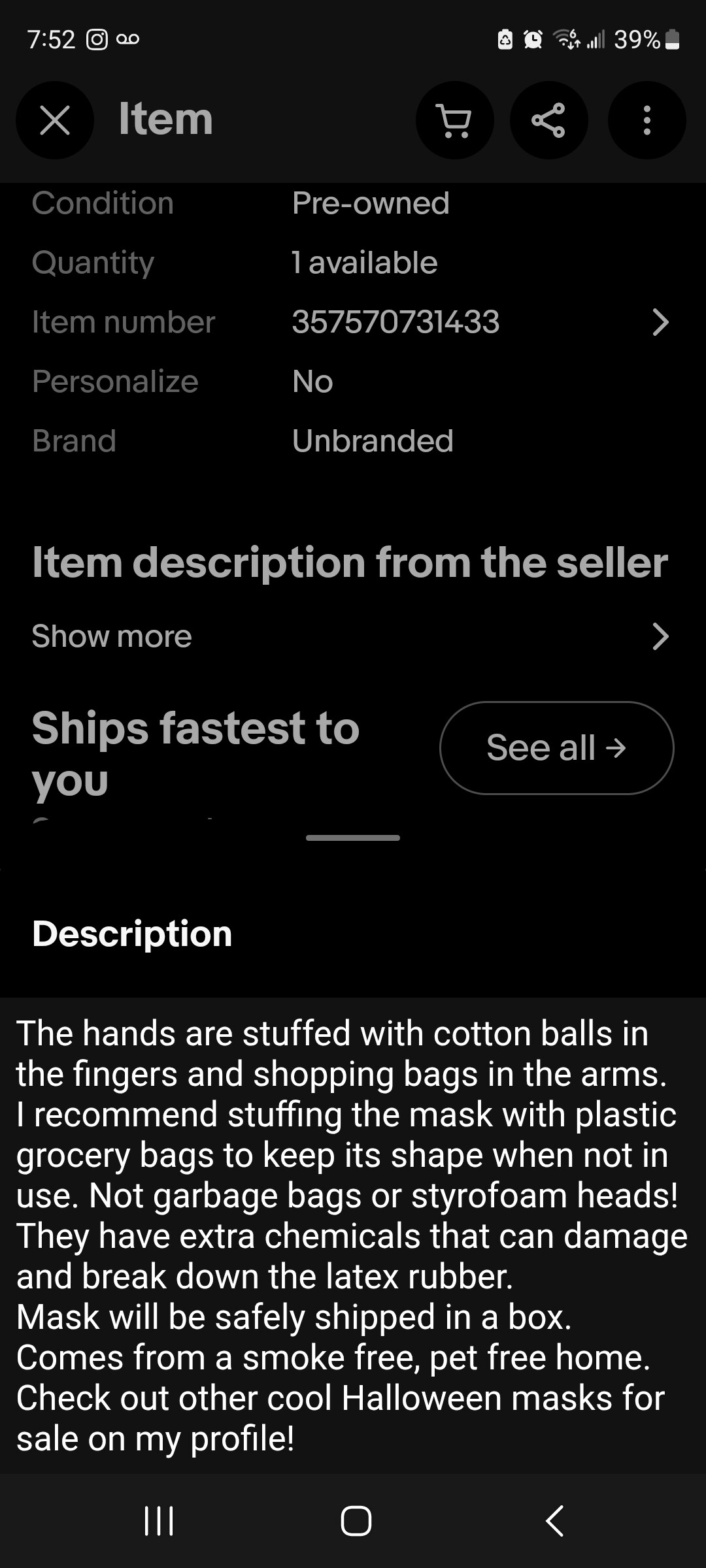Share this item listing
Screen dimensions: 706x1568
tap(548, 120)
